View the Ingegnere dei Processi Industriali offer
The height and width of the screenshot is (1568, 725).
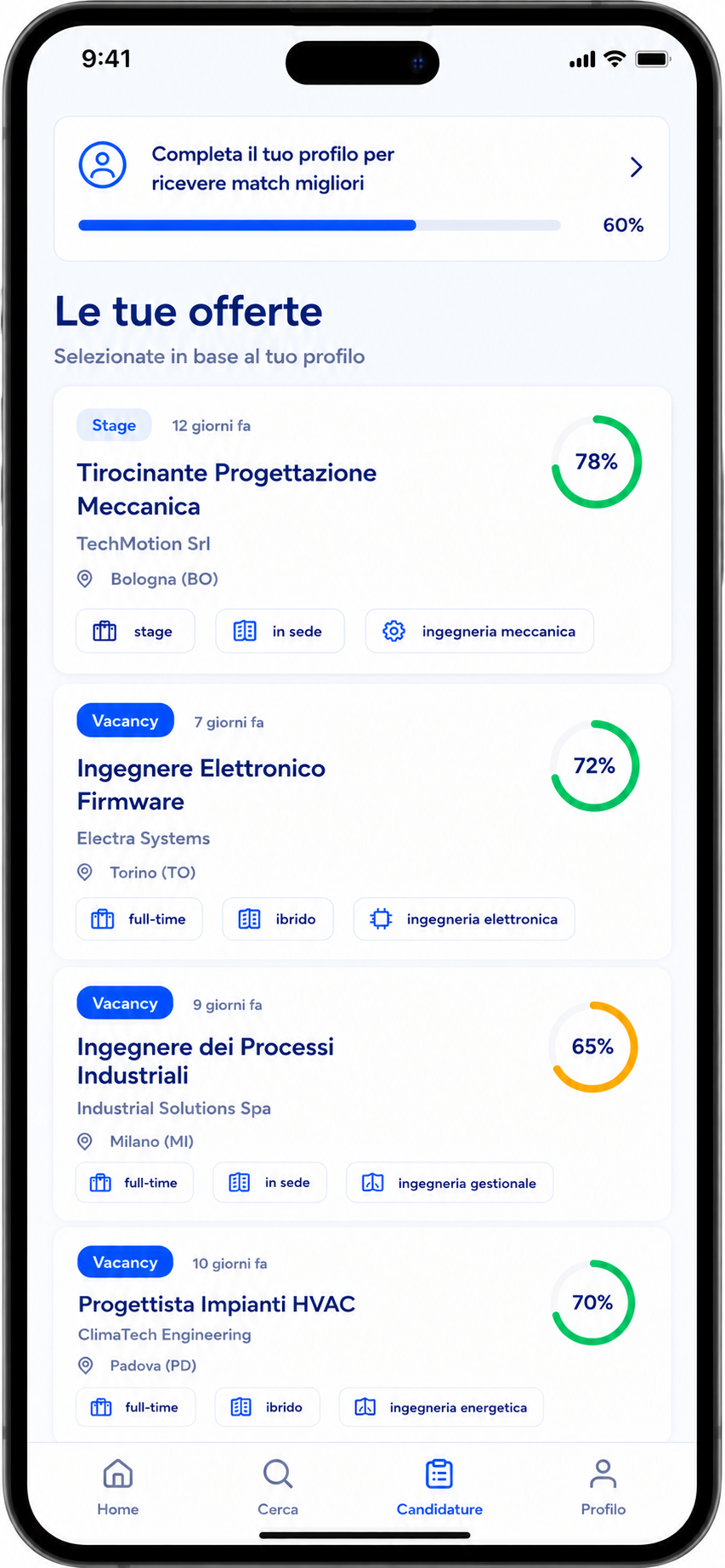click(x=362, y=1094)
